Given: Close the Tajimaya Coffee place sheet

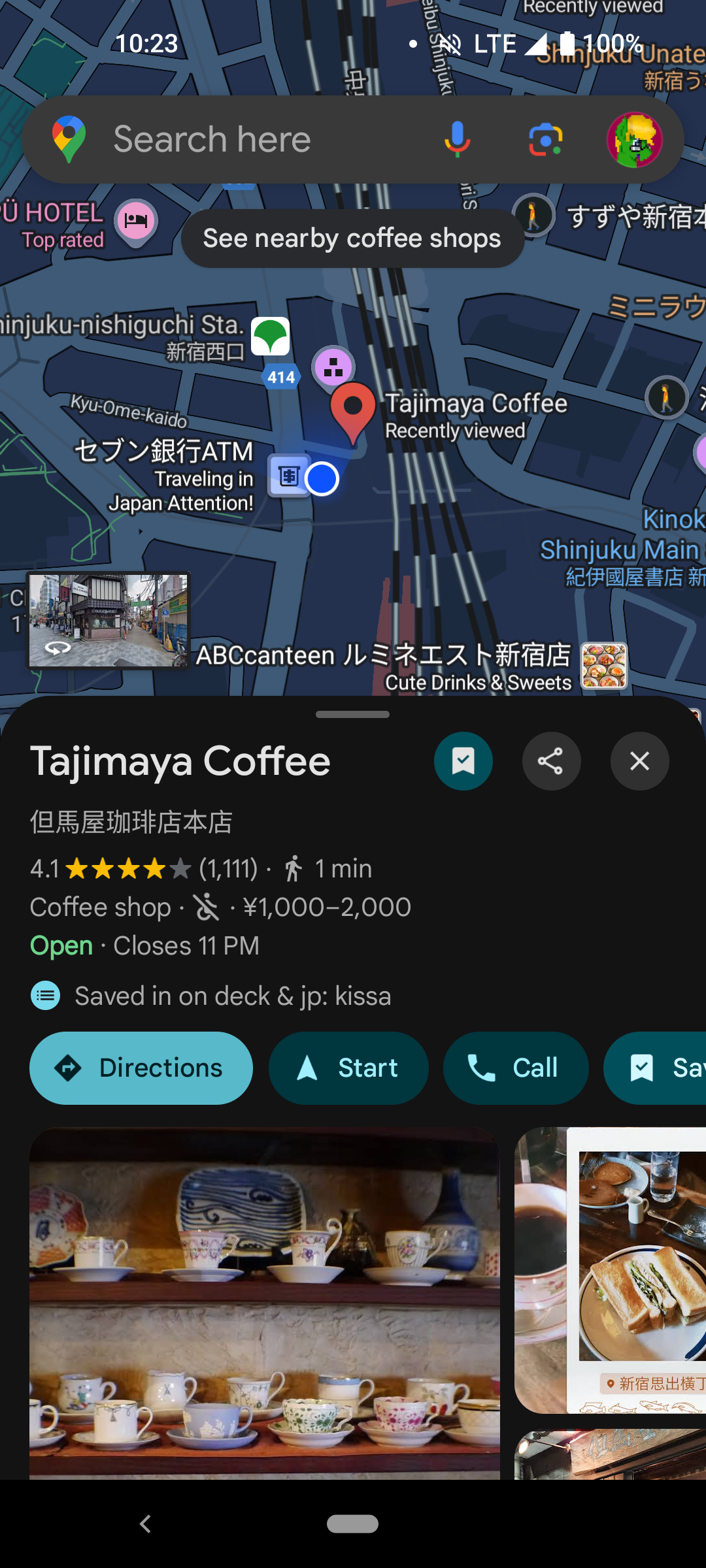Looking at the screenshot, I should (639, 761).
